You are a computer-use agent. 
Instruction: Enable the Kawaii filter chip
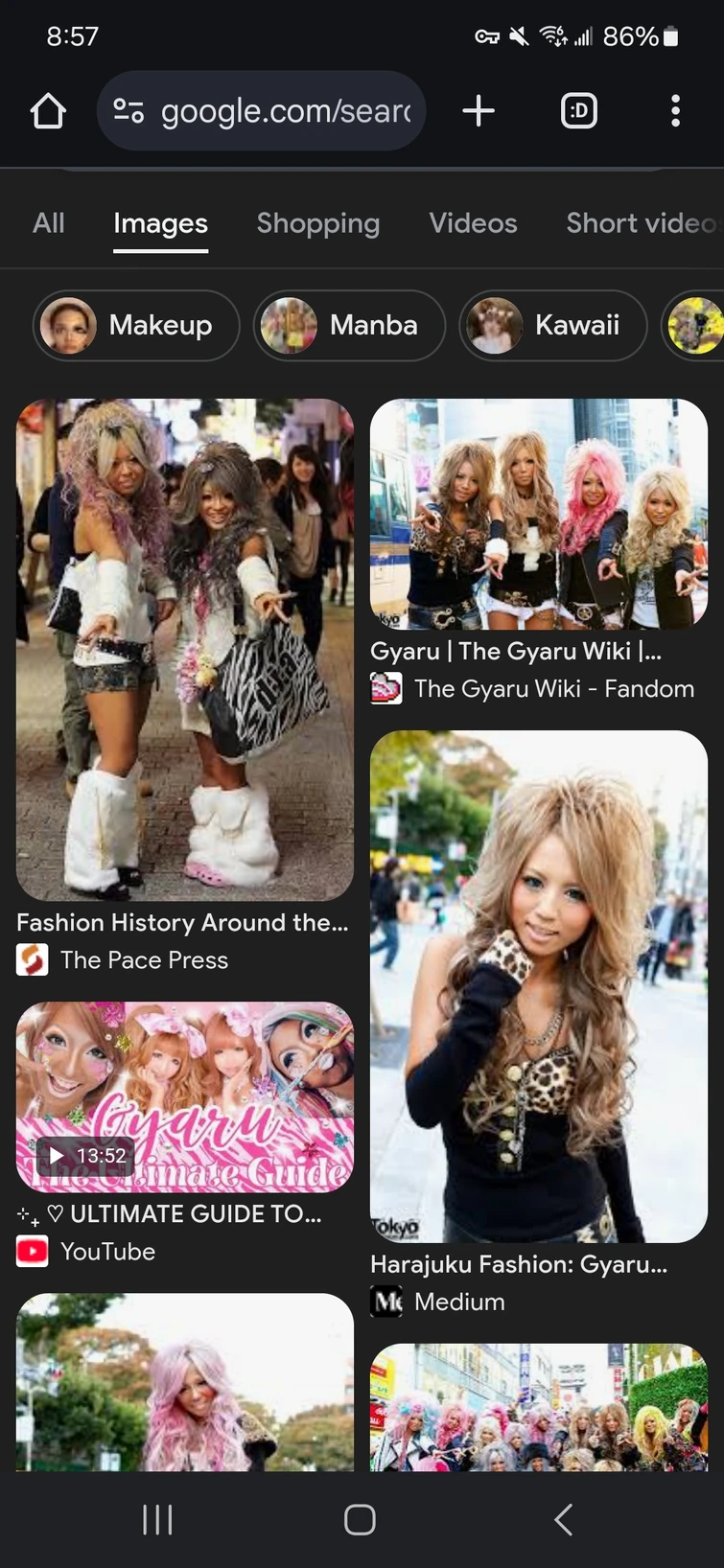[x=552, y=326]
